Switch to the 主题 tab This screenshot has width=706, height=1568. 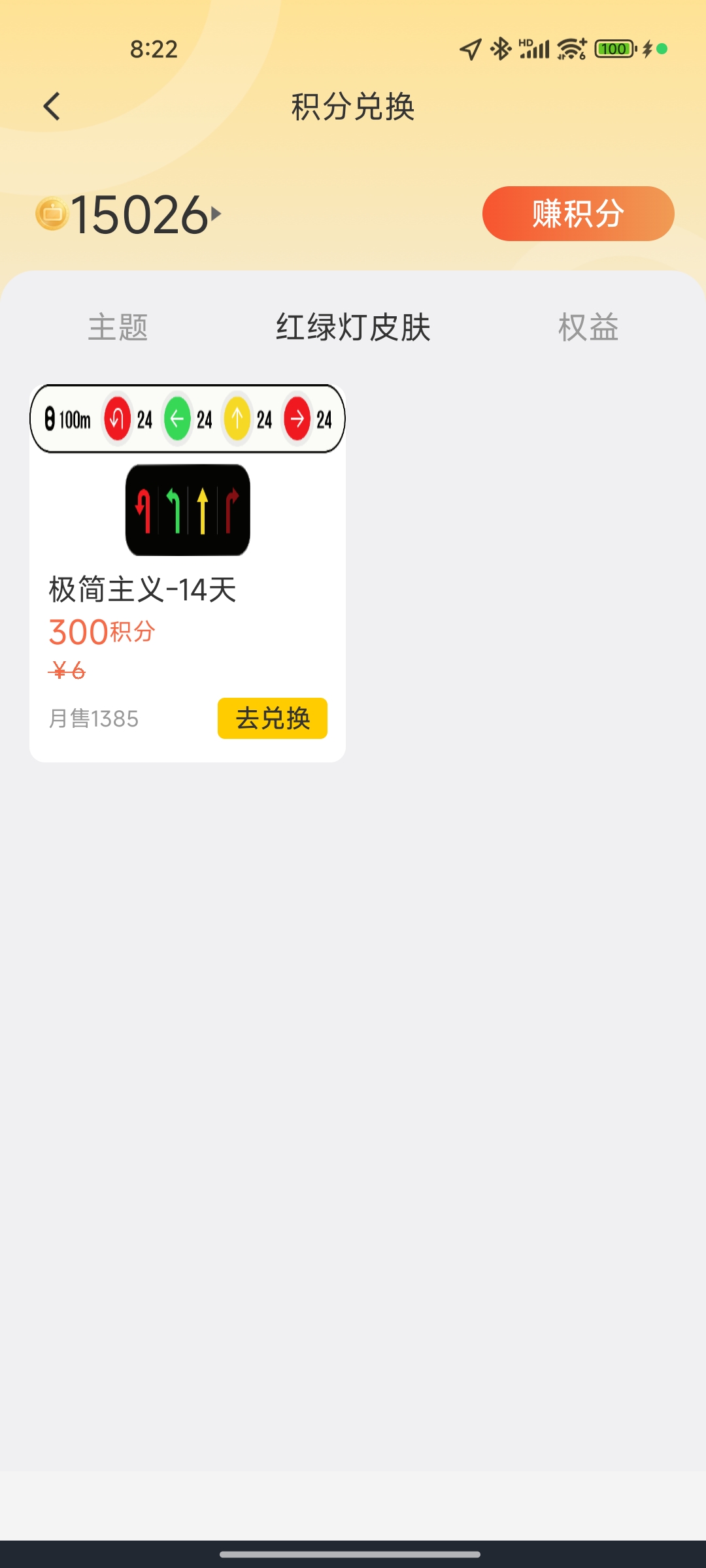click(x=118, y=327)
